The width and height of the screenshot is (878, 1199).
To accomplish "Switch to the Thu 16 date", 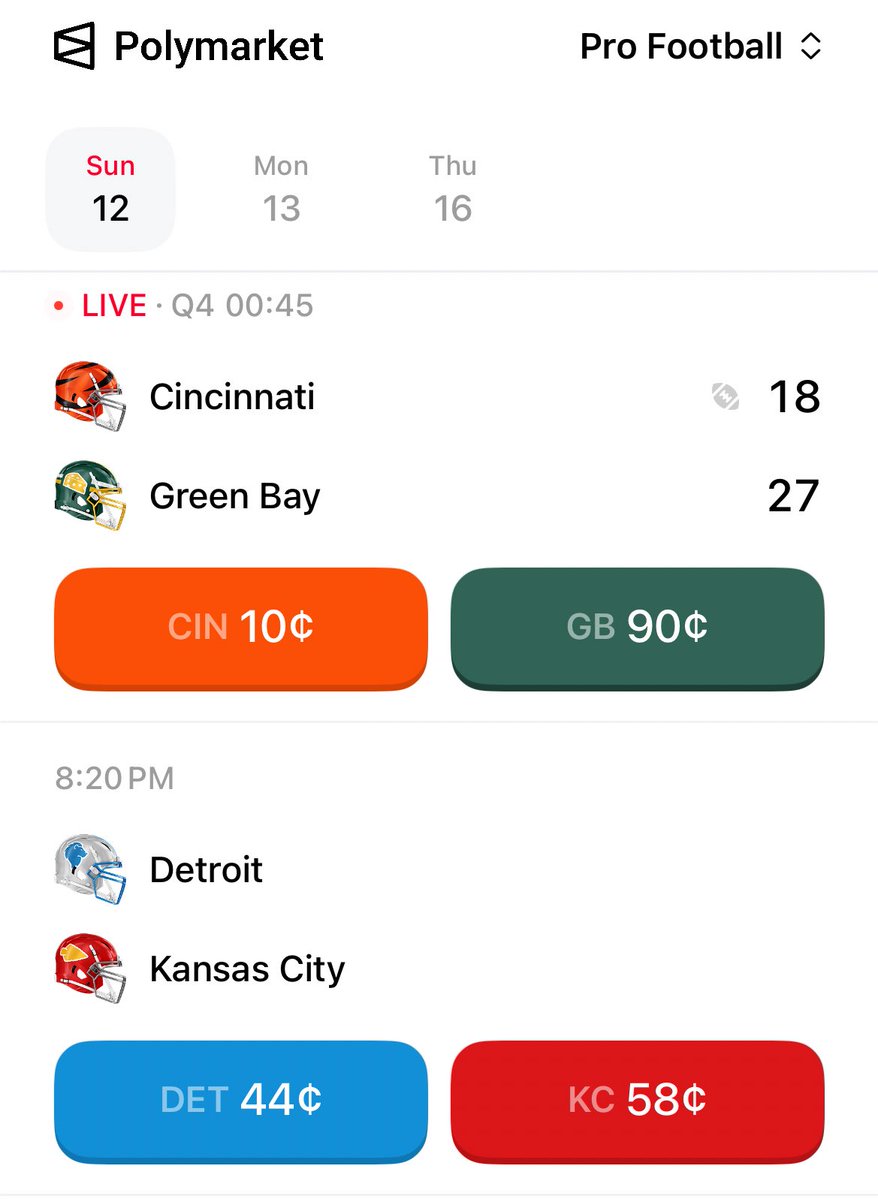I will [x=452, y=188].
